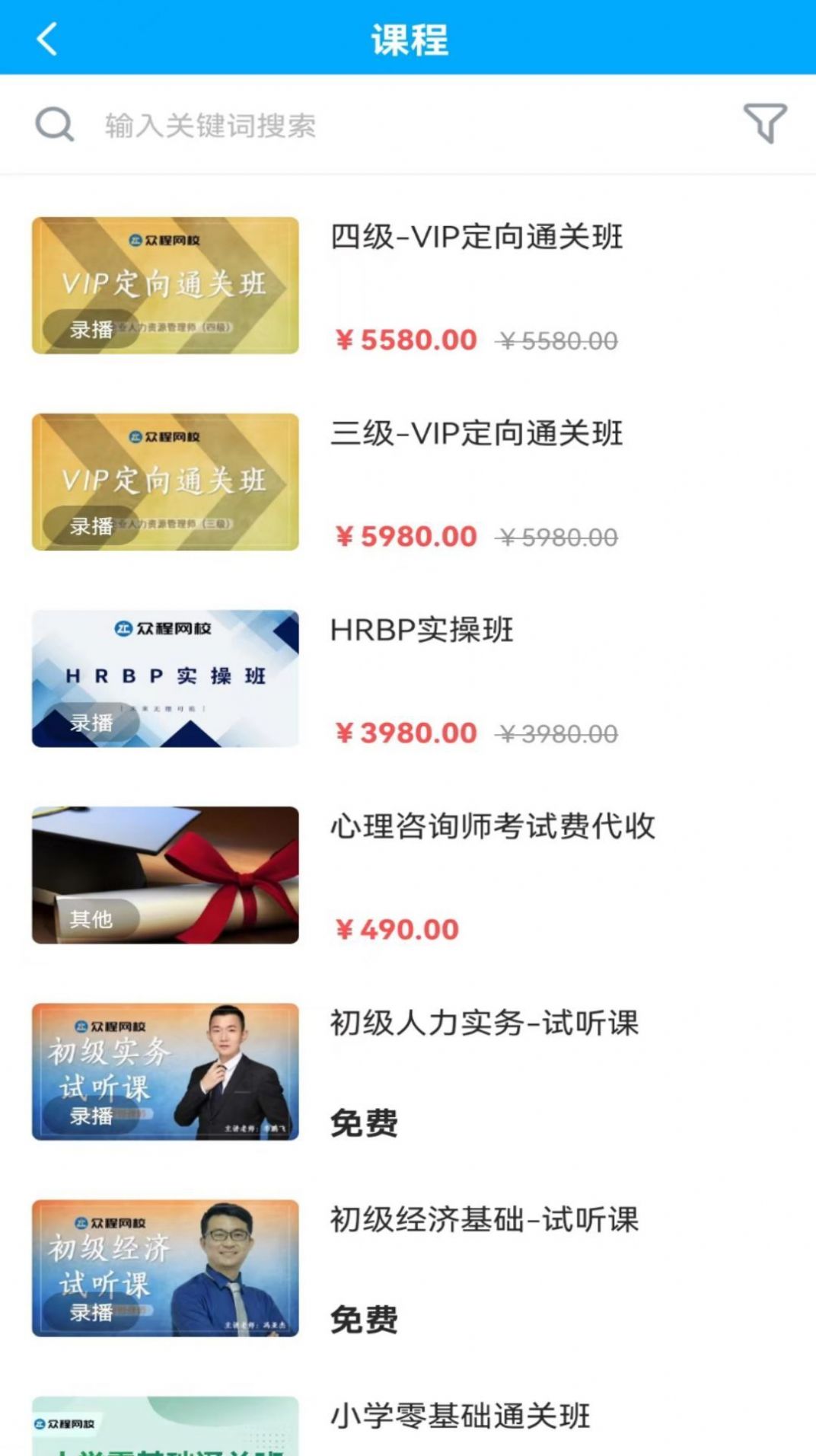Open the 初级经济基础-试听课 course image

(164, 1266)
